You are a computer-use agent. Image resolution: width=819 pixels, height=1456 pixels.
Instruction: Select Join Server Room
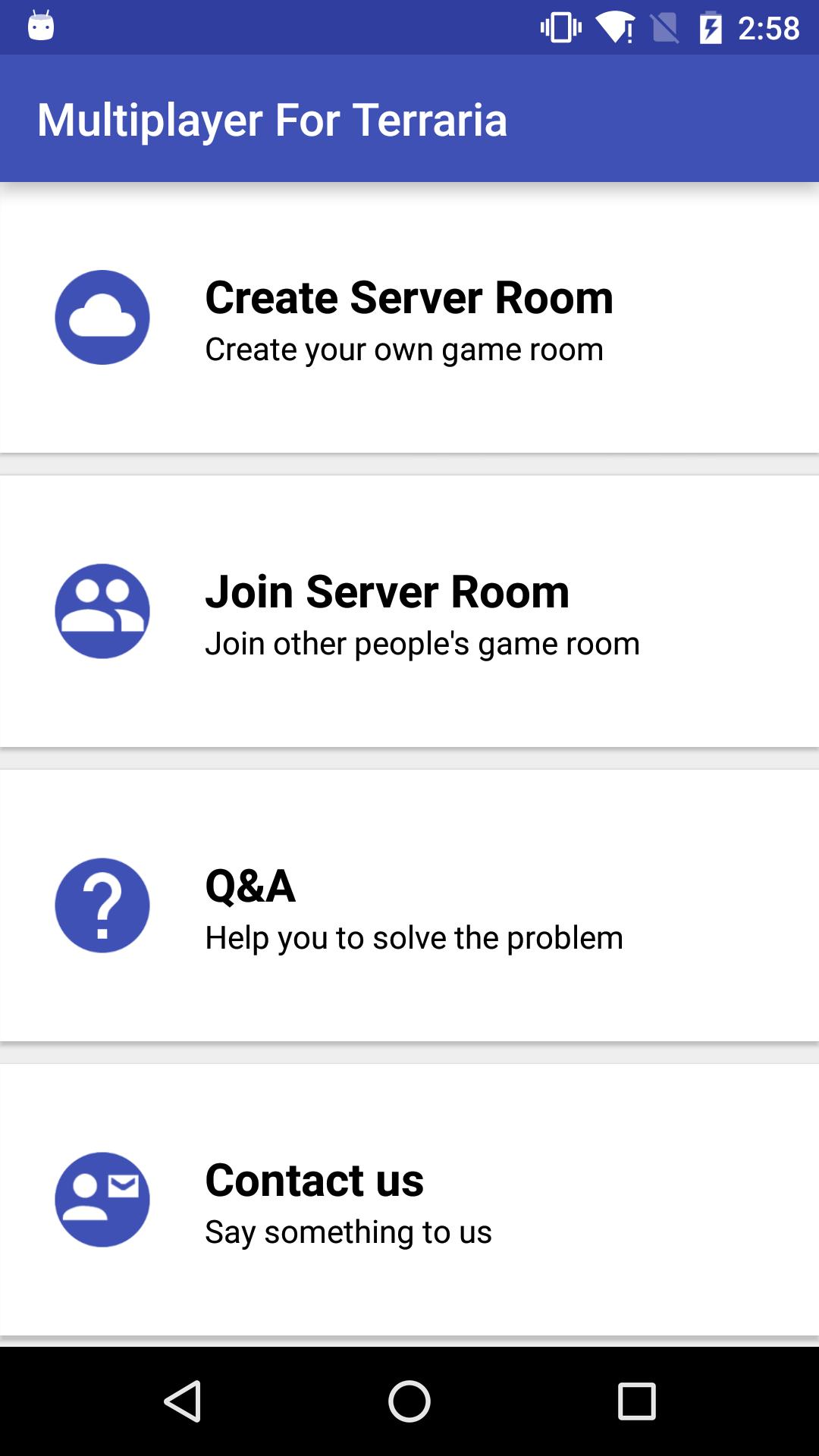point(409,611)
